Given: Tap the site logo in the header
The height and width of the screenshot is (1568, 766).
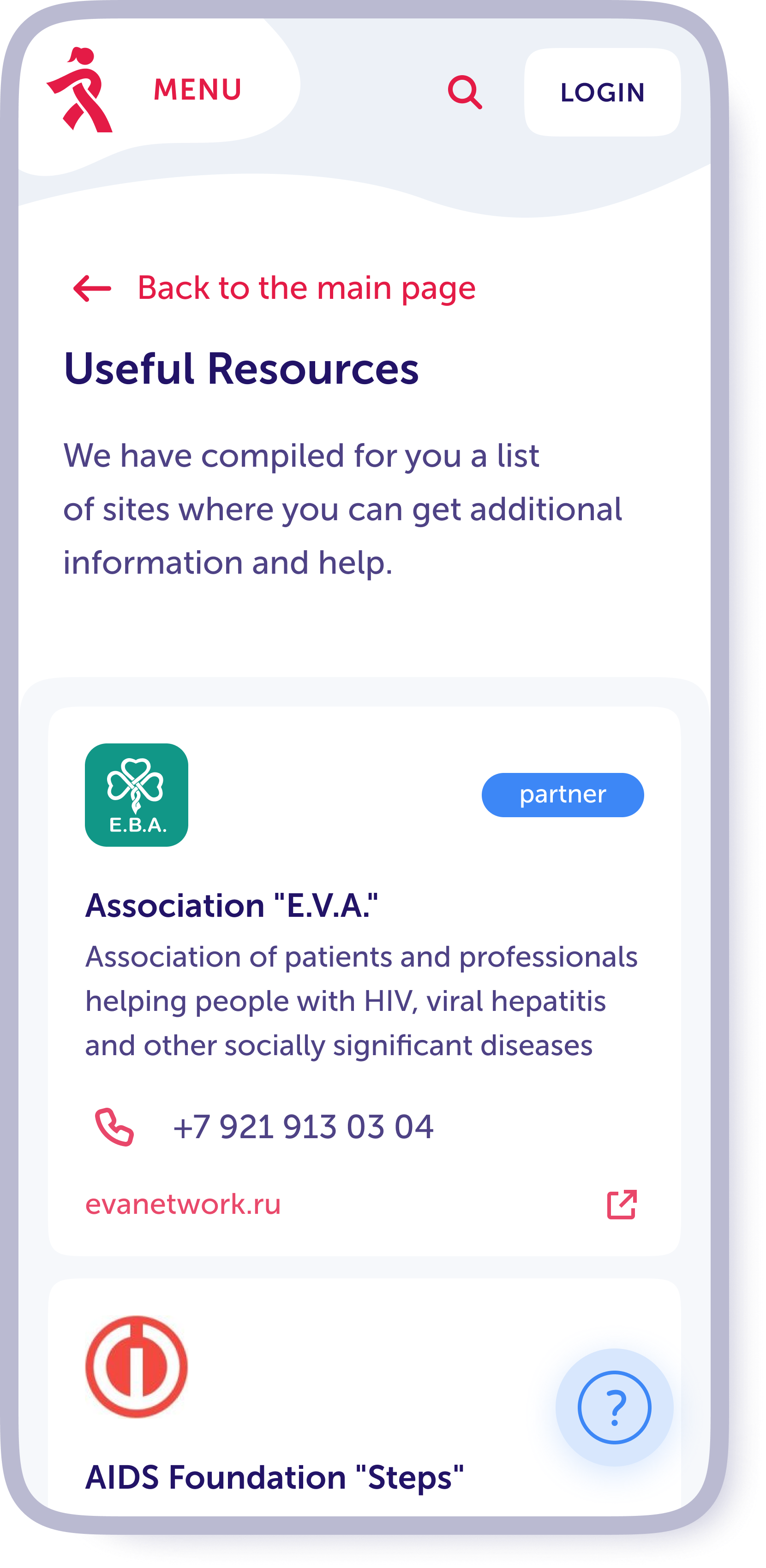Looking at the screenshot, I should pos(80,90).
